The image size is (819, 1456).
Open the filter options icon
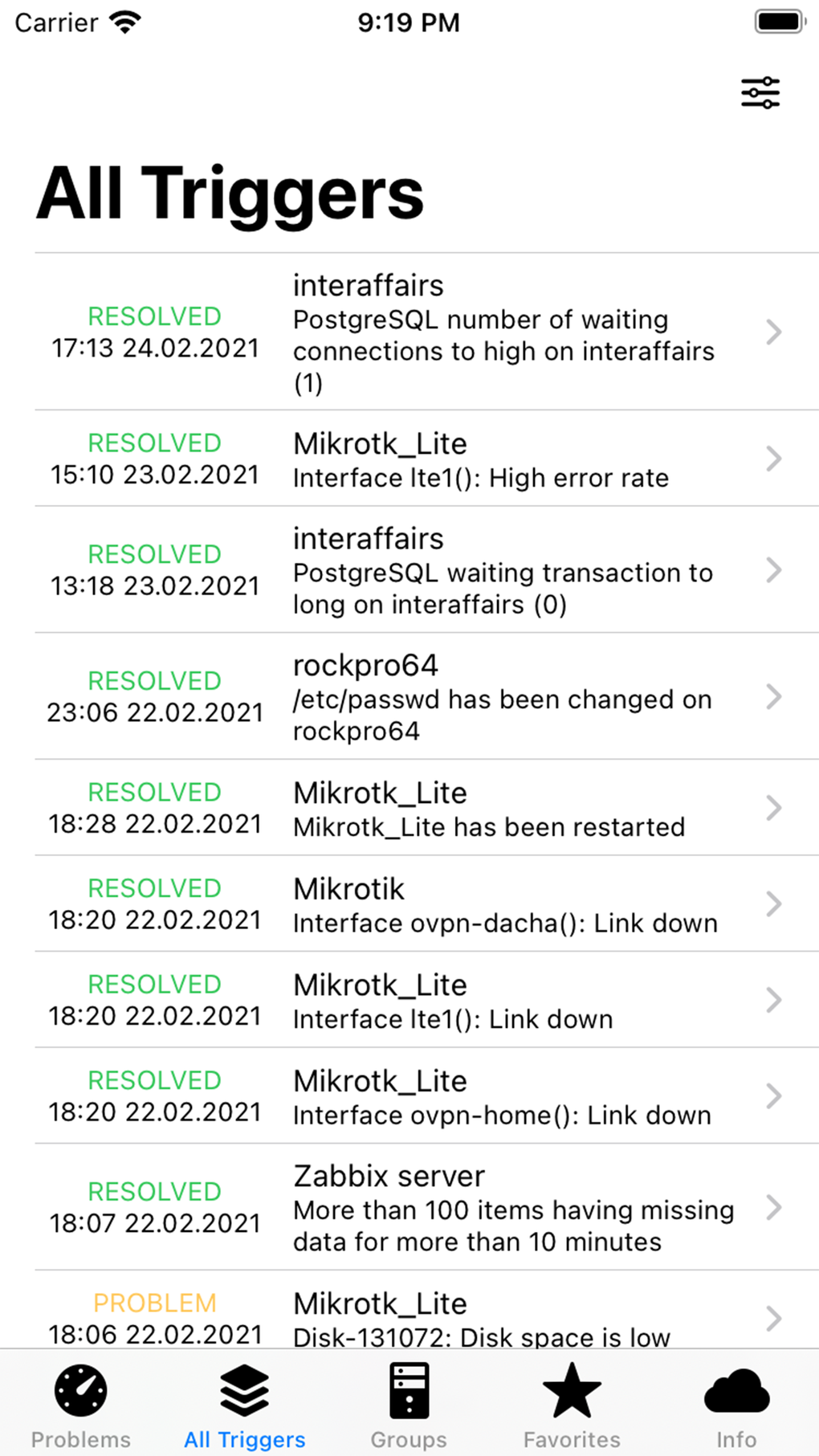760,92
